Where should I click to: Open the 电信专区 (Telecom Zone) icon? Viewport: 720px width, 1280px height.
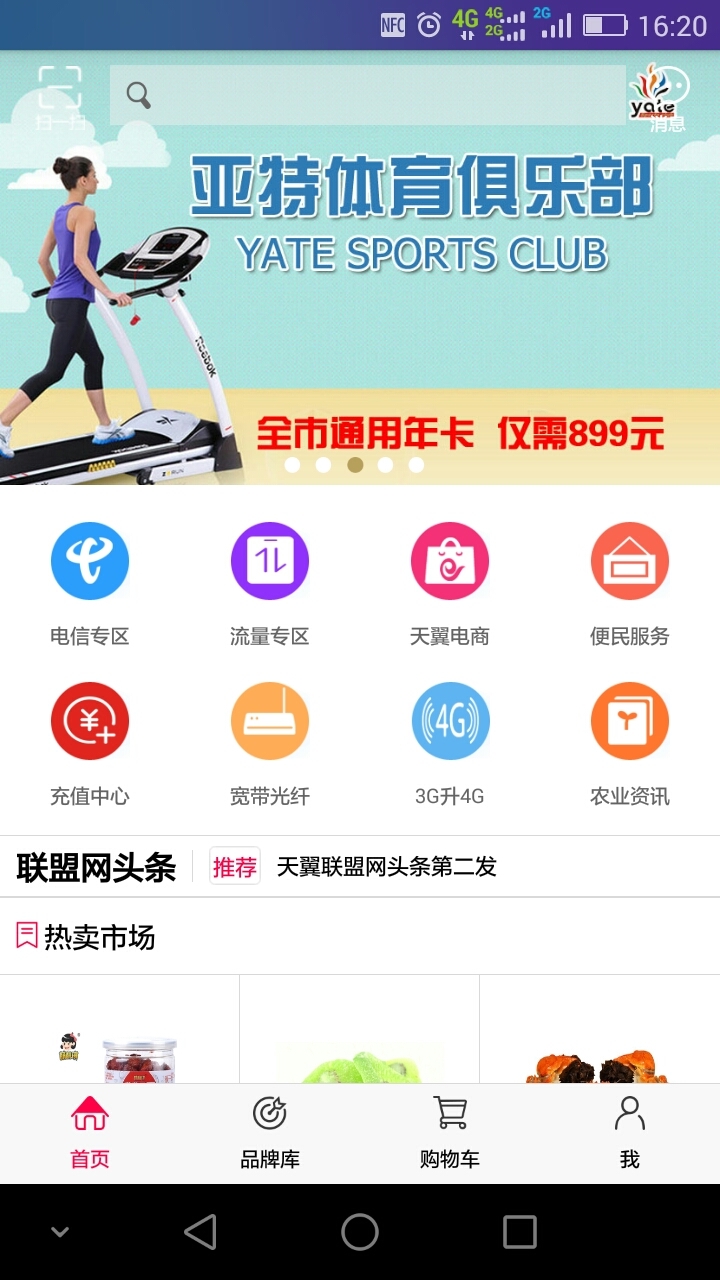90,560
